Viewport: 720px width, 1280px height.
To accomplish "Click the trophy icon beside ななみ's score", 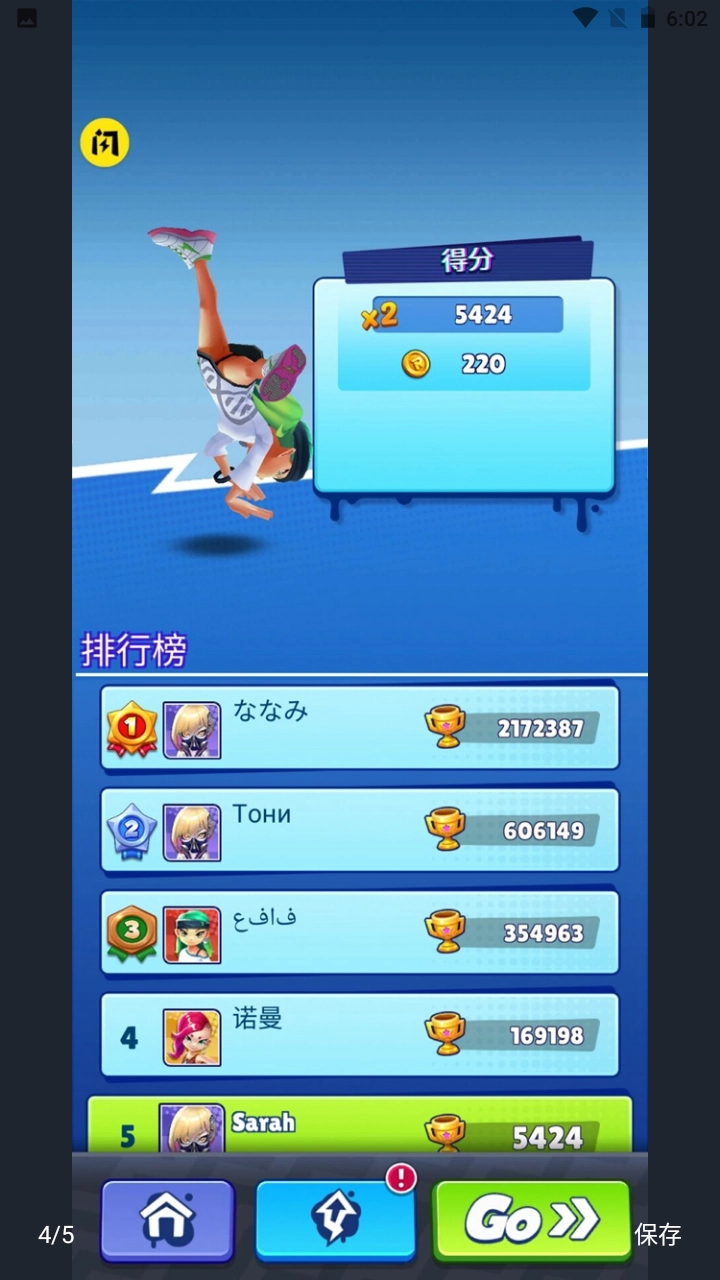I will point(448,727).
